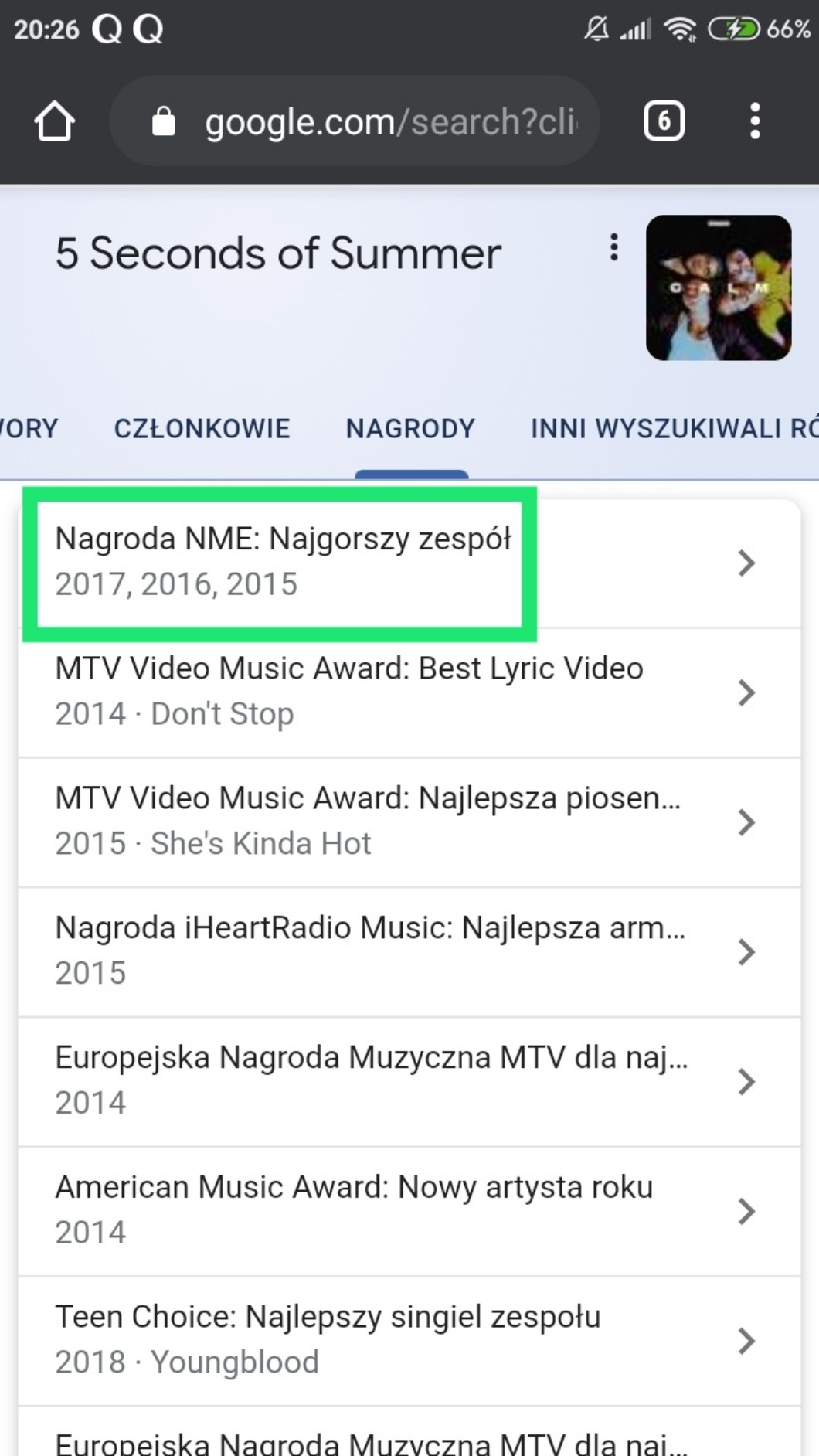Switch to the Członkowie tab
The height and width of the screenshot is (1456, 819).
tap(202, 428)
